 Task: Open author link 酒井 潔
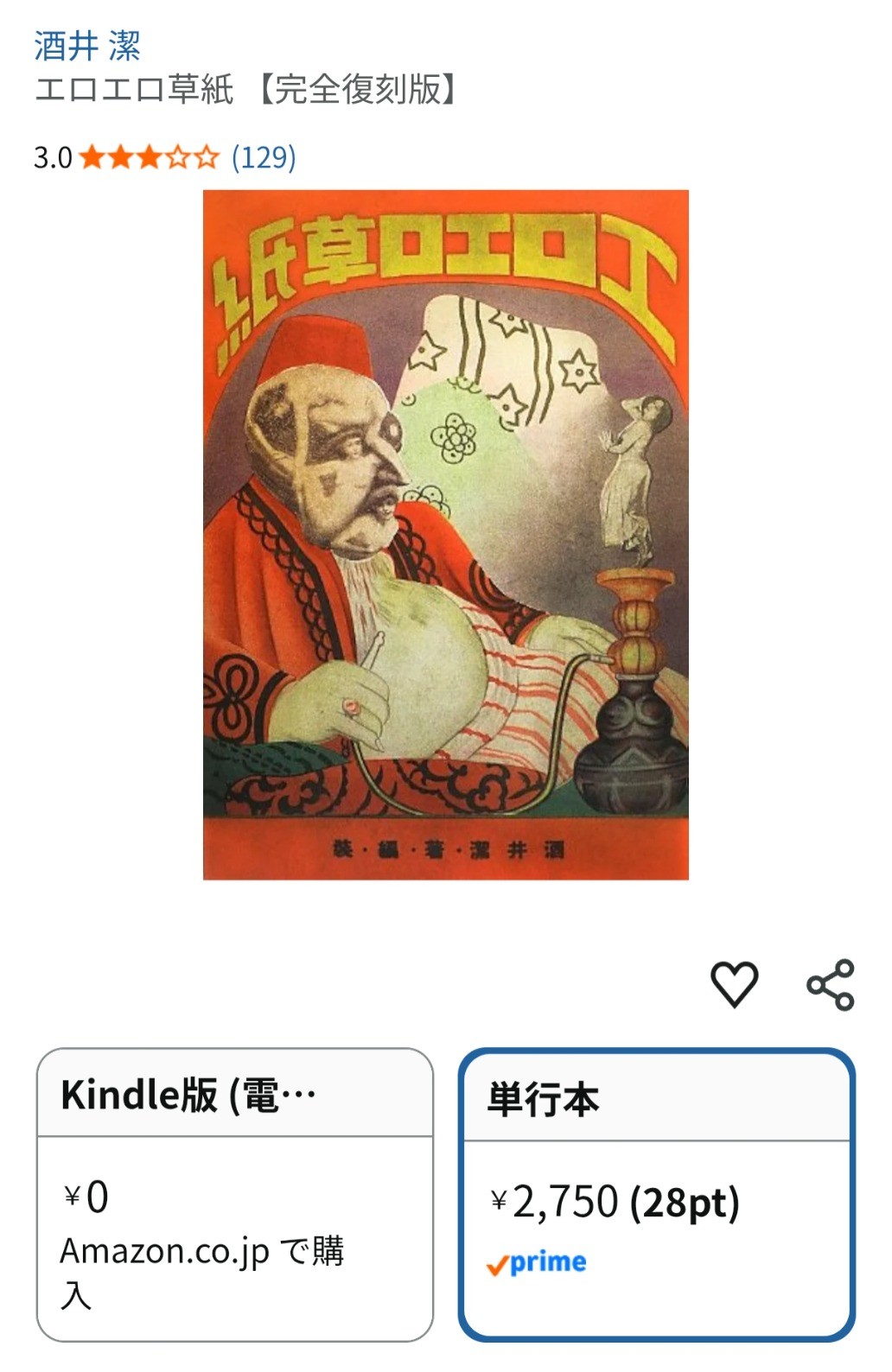point(86,46)
